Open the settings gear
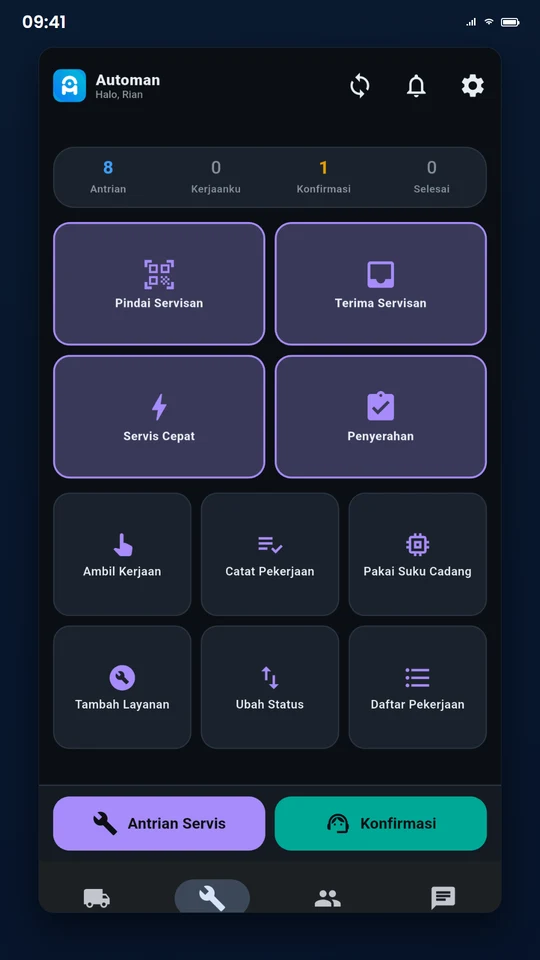This screenshot has height=960, width=540. (x=473, y=86)
